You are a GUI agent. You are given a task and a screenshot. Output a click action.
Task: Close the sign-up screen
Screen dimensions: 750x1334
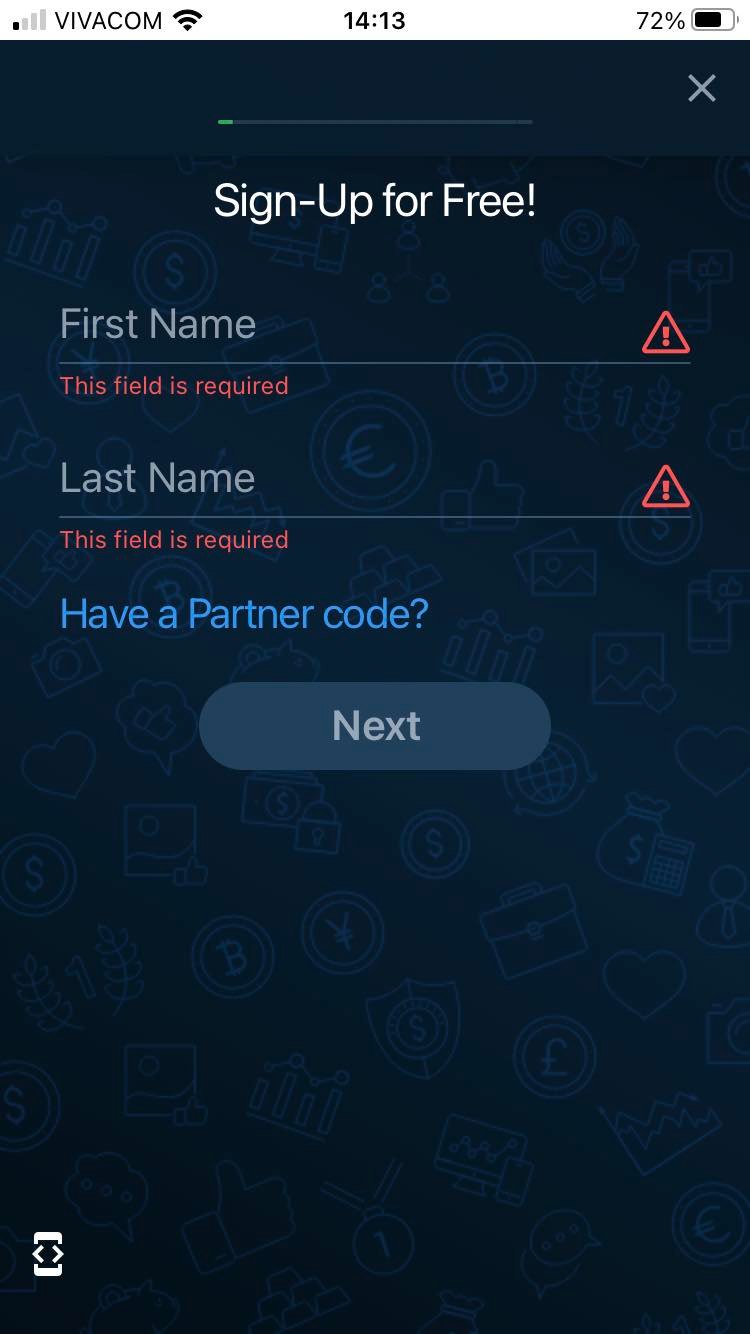point(702,89)
